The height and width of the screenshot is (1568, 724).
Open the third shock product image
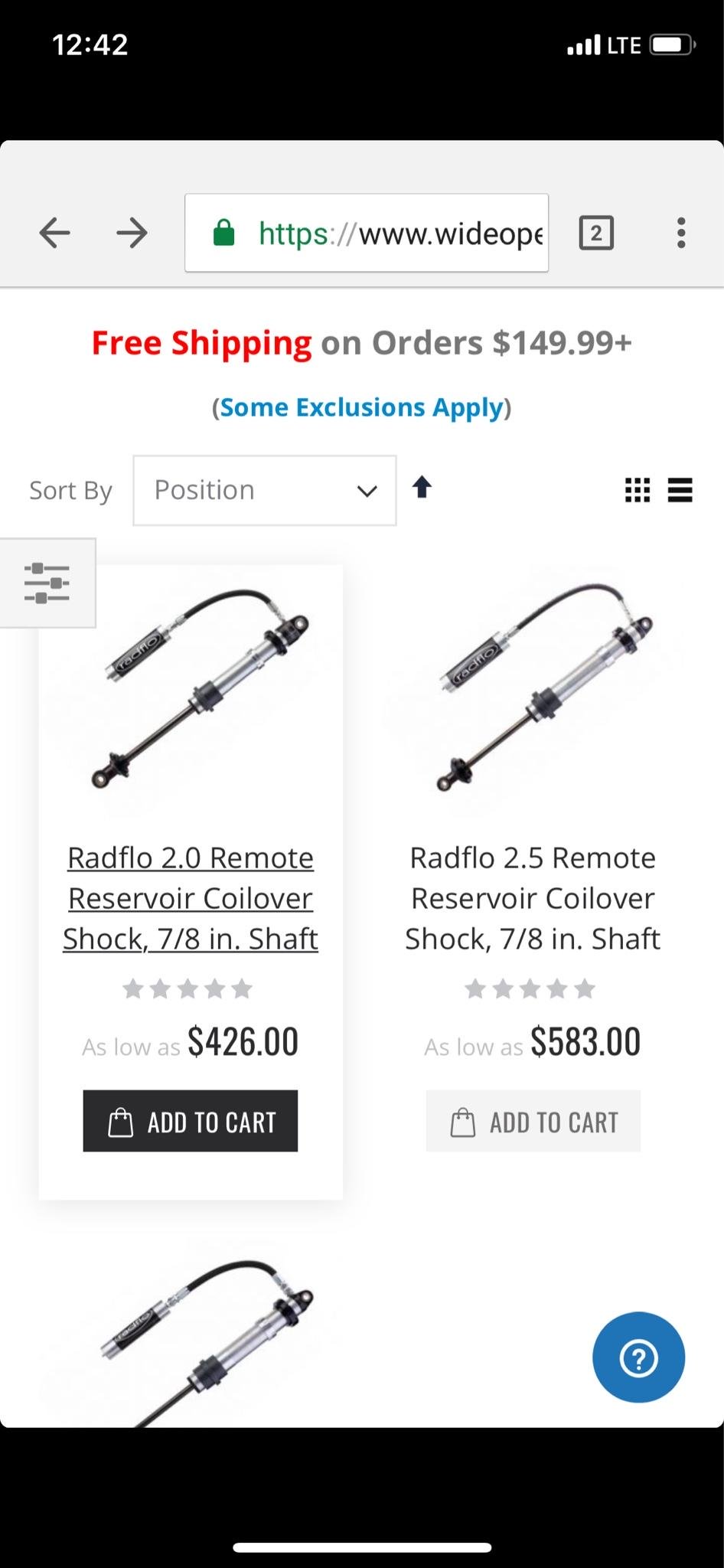[x=207, y=1340]
